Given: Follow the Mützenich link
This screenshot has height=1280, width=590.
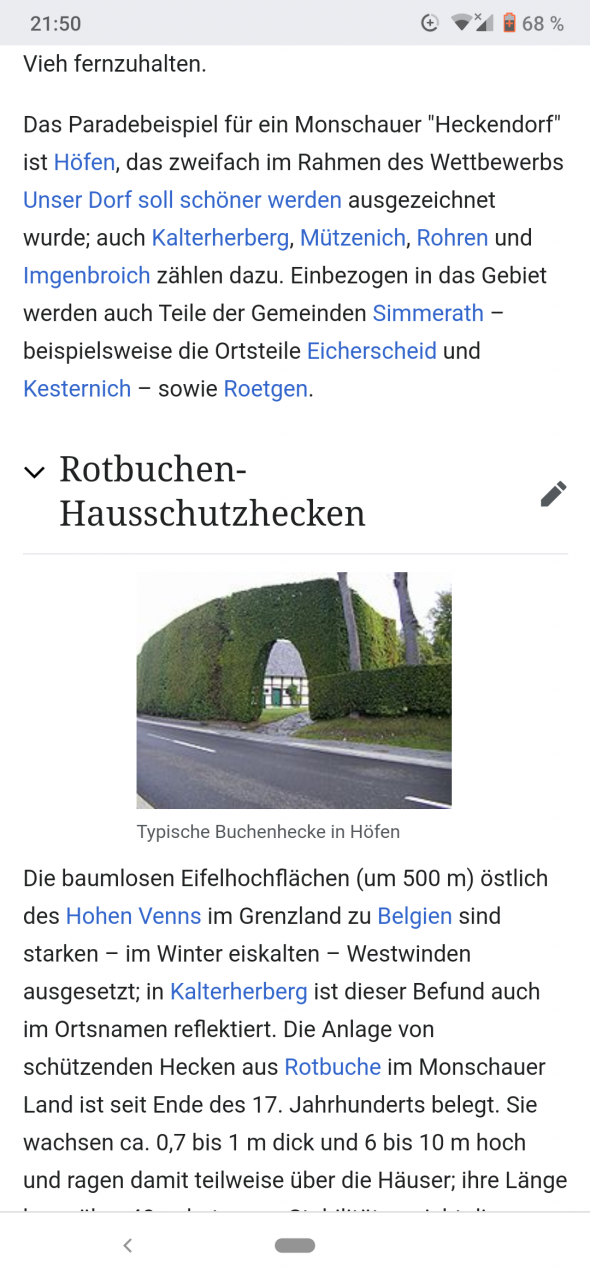Looking at the screenshot, I should coord(353,238).
